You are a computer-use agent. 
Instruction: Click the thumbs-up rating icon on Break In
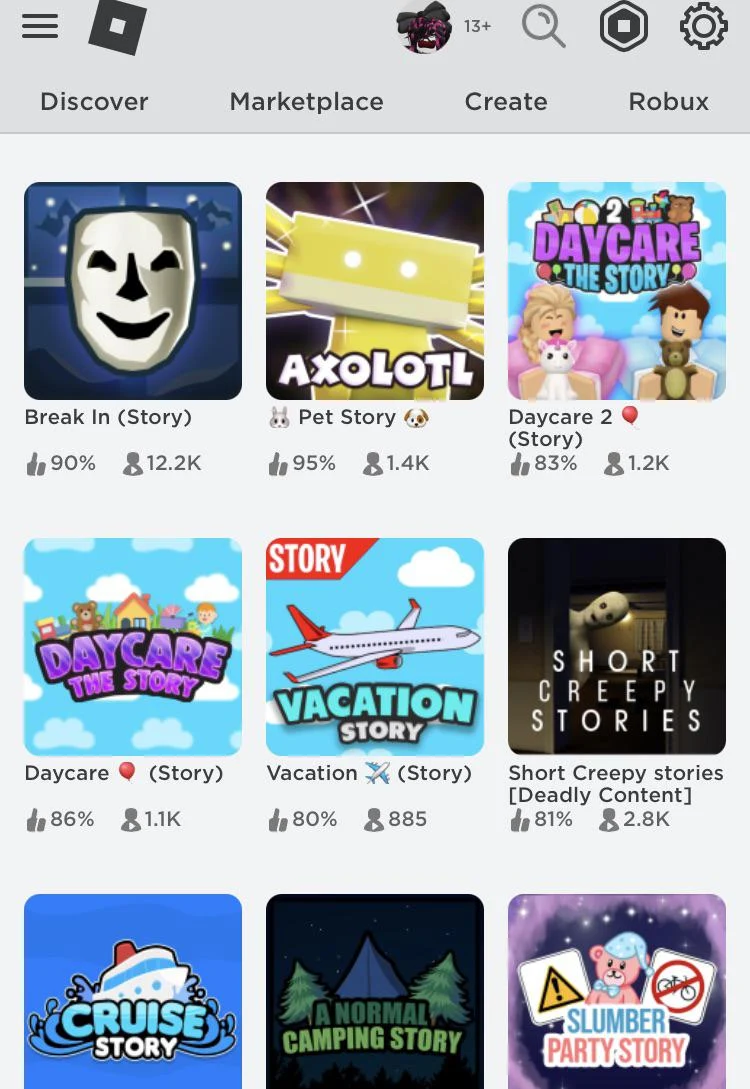36,462
